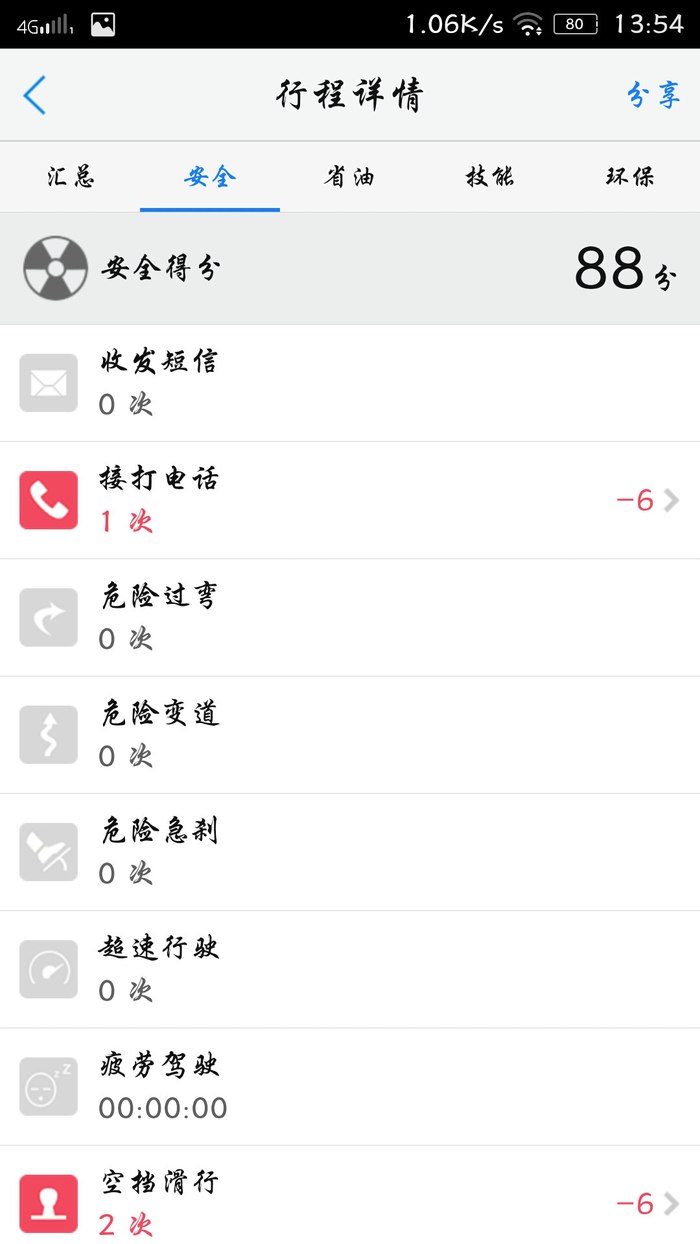Tap 分享 to share the trip details
Image resolution: width=700 pixels, height=1244 pixels.
tap(653, 95)
